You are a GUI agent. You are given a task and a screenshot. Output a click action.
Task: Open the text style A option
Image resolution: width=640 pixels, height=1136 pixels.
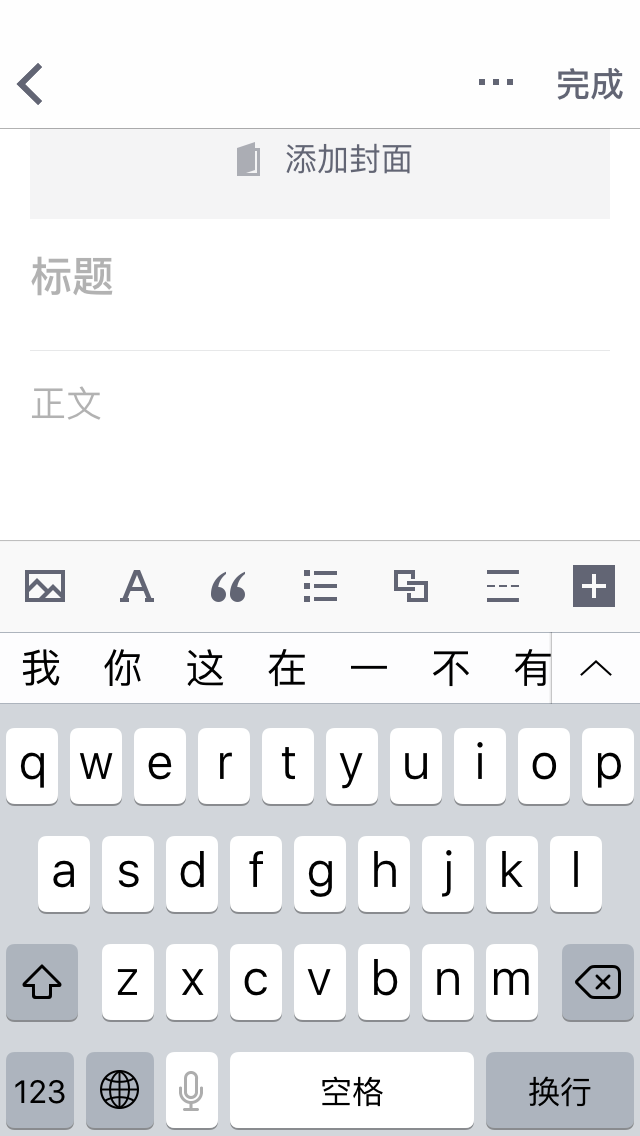137,586
